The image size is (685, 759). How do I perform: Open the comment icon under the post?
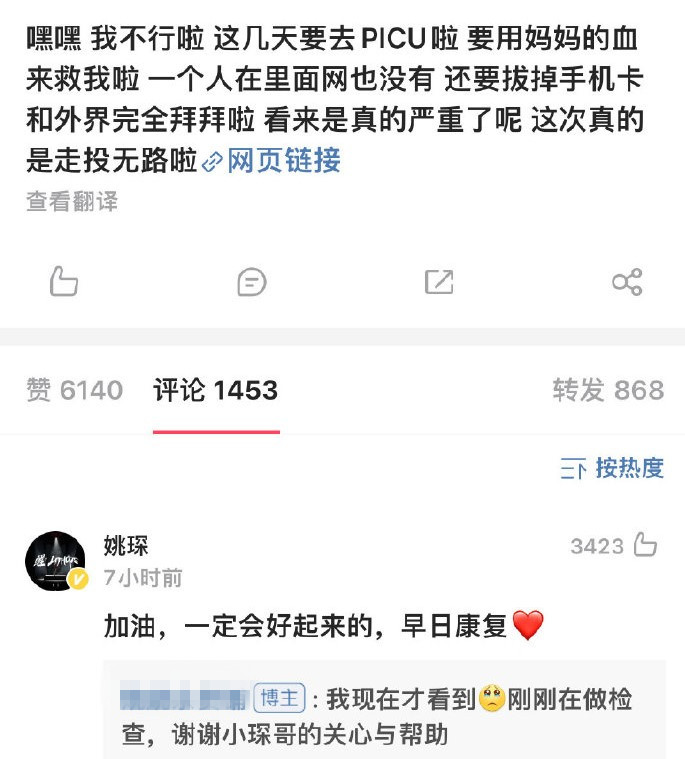[251, 282]
